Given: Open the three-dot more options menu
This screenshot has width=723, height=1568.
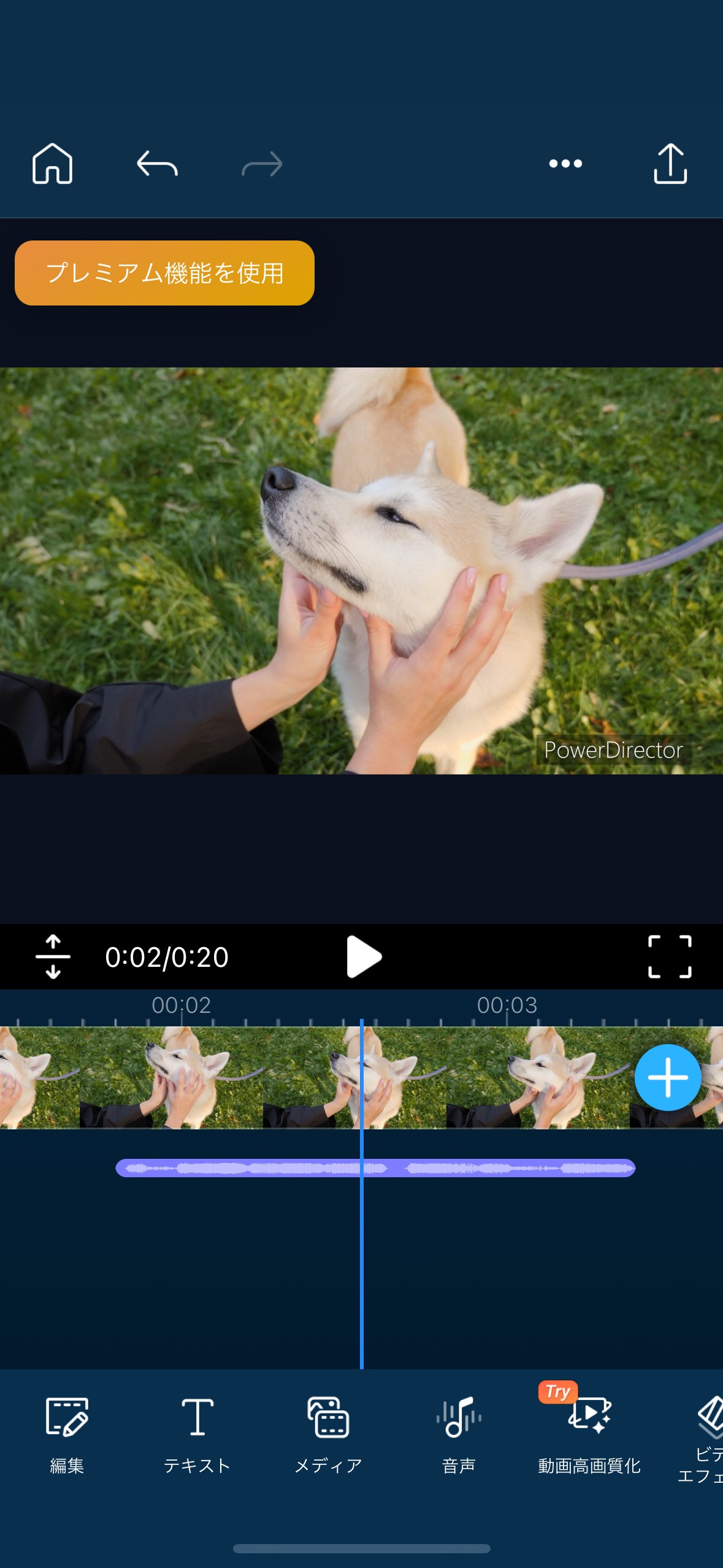Looking at the screenshot, I should click(x=565, y=164).
